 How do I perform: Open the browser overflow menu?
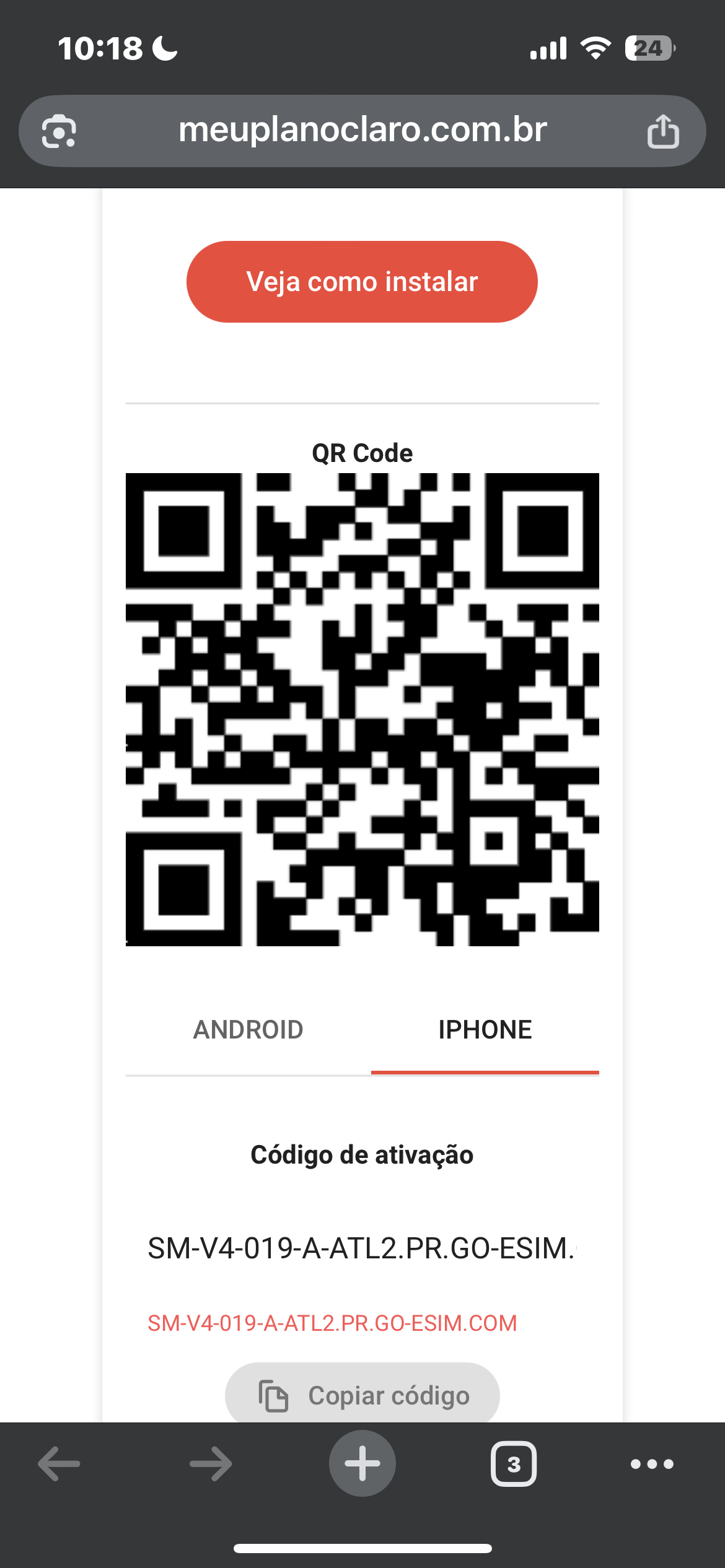(652, 1464)
